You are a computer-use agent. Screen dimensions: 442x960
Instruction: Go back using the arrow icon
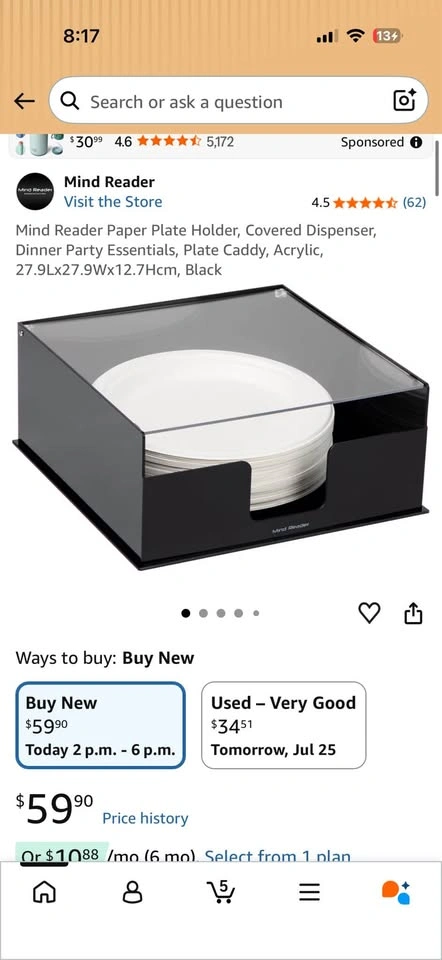[x=24, y=101]
